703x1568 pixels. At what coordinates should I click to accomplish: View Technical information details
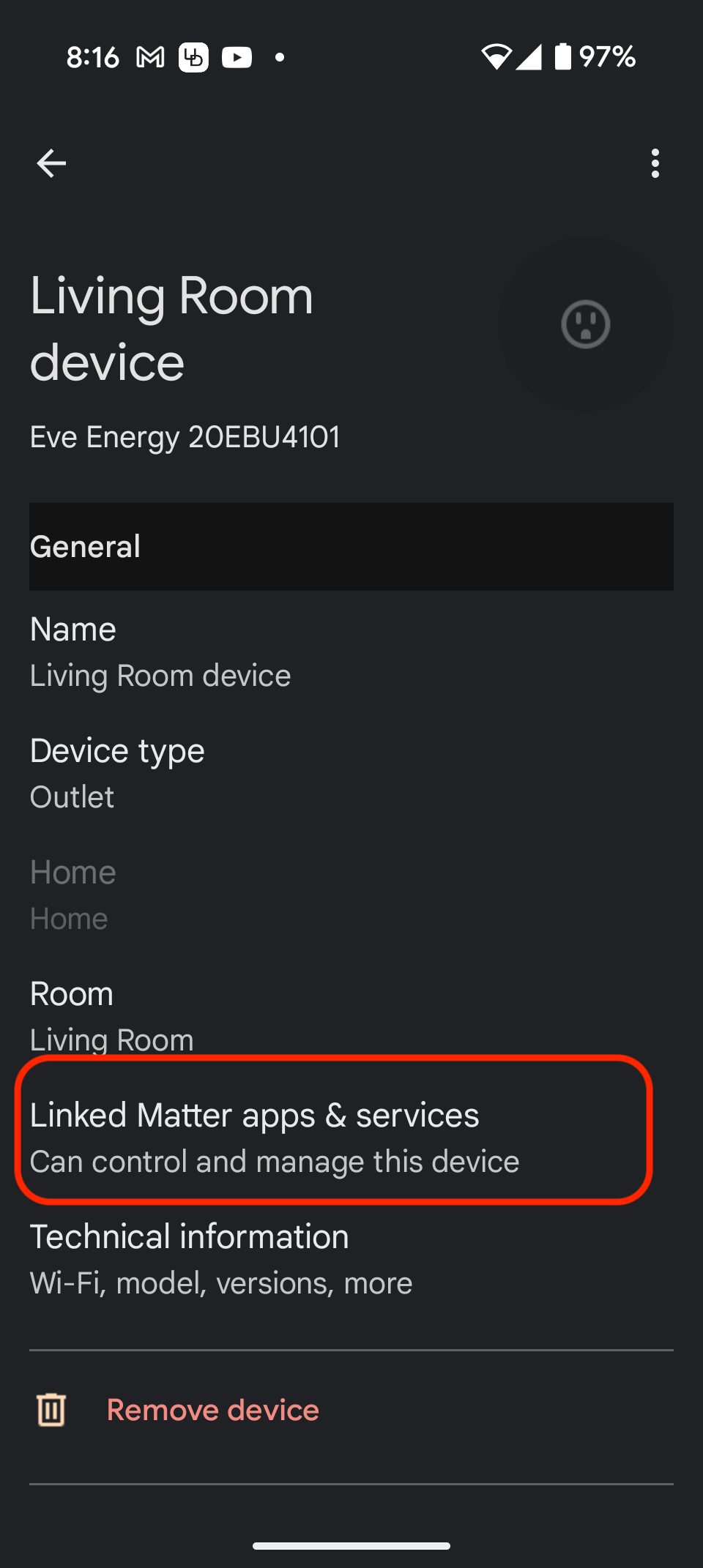coord(351,1260)
